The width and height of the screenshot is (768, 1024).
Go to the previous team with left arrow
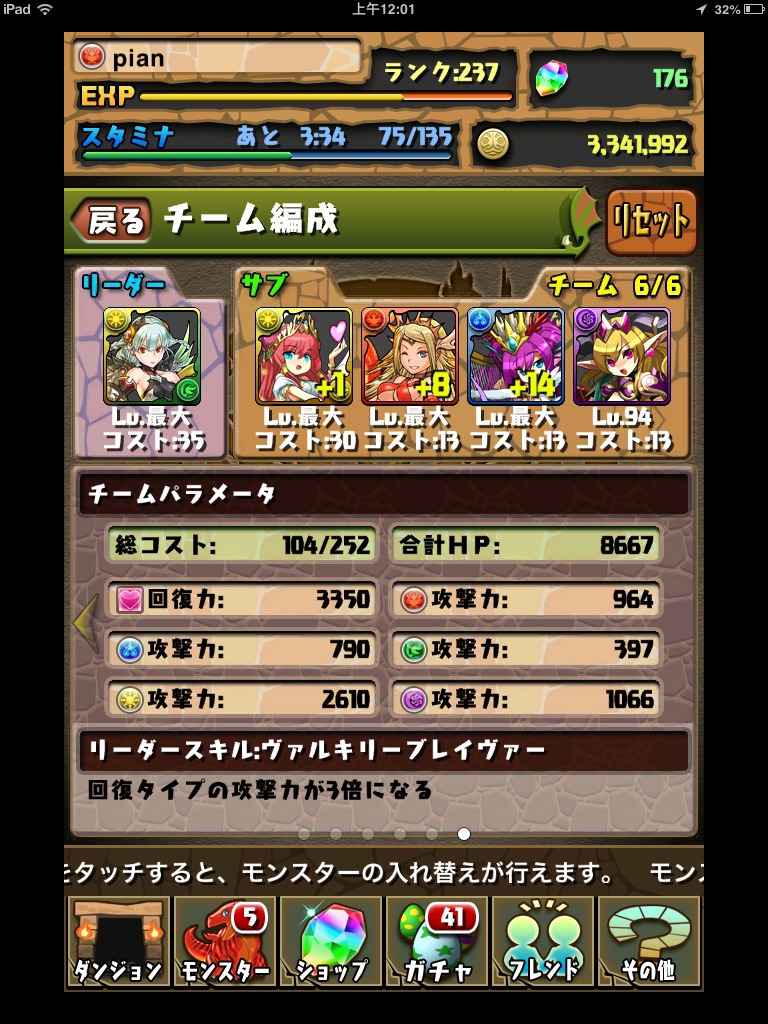point(85,622)
